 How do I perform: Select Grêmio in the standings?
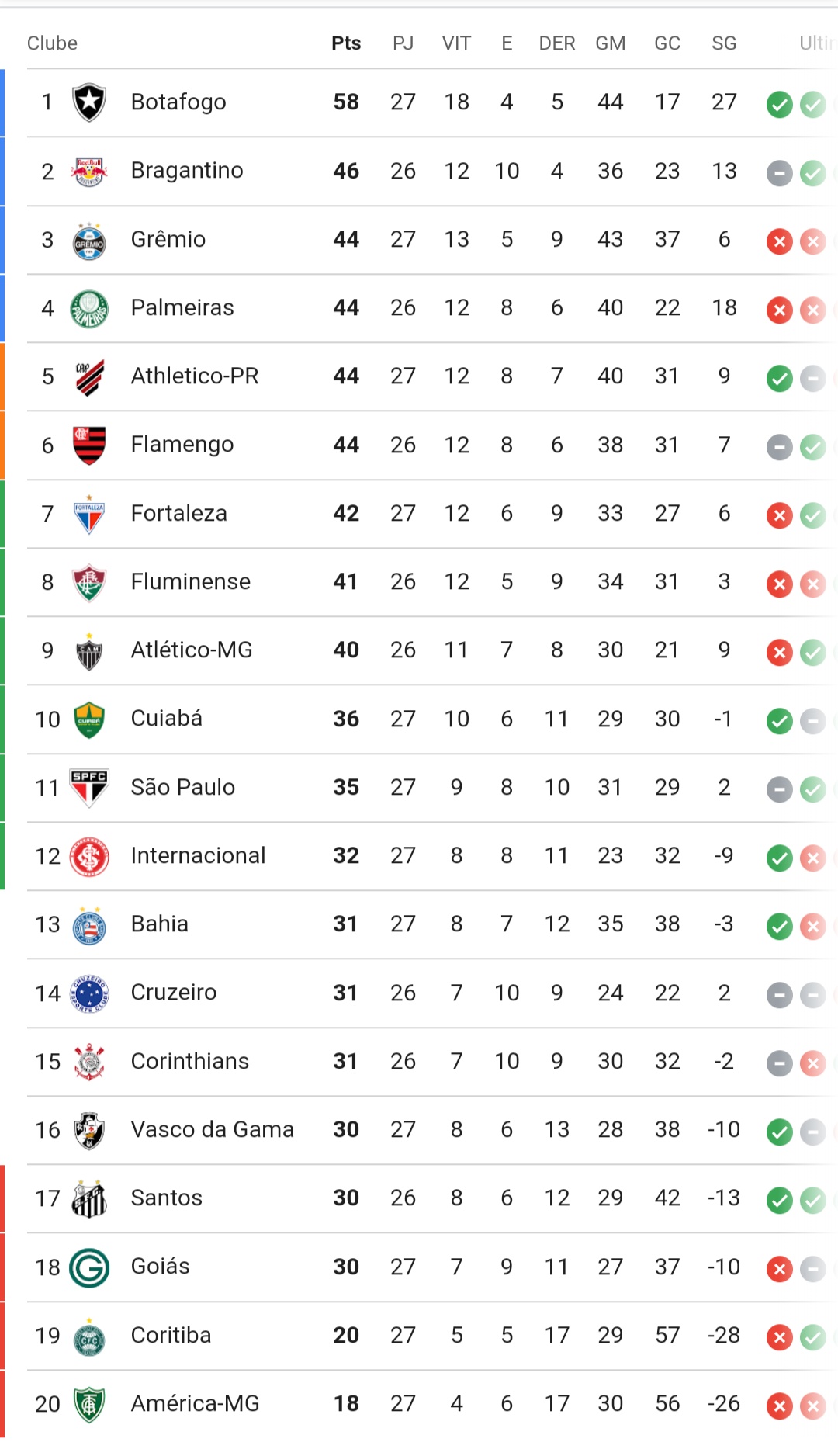coord(419,239)
